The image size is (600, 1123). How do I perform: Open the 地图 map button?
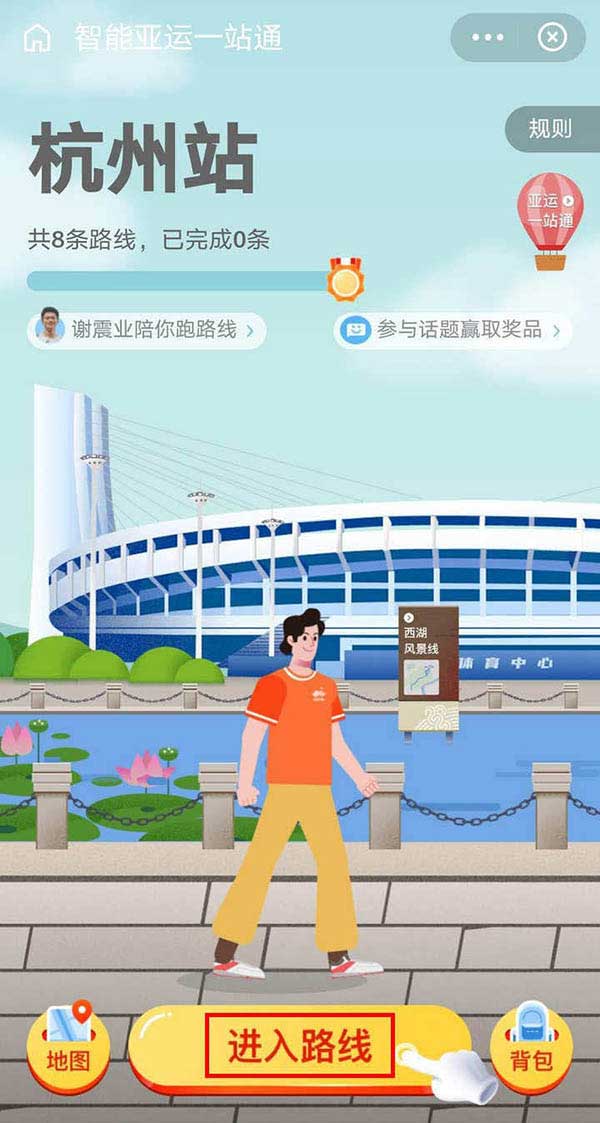pos(68,1046)
